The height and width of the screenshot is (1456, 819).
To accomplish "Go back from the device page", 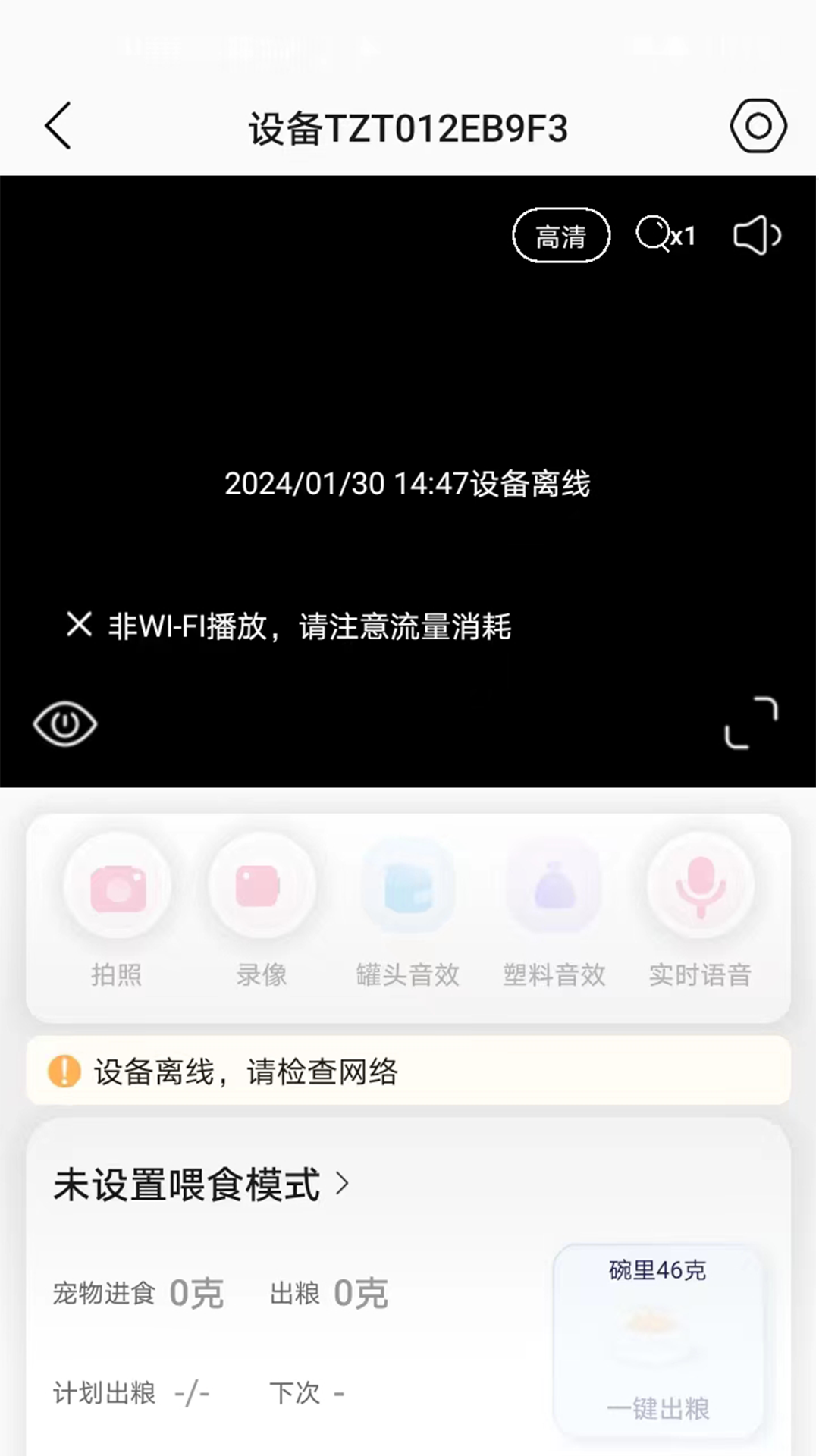I will pos(58,126).
